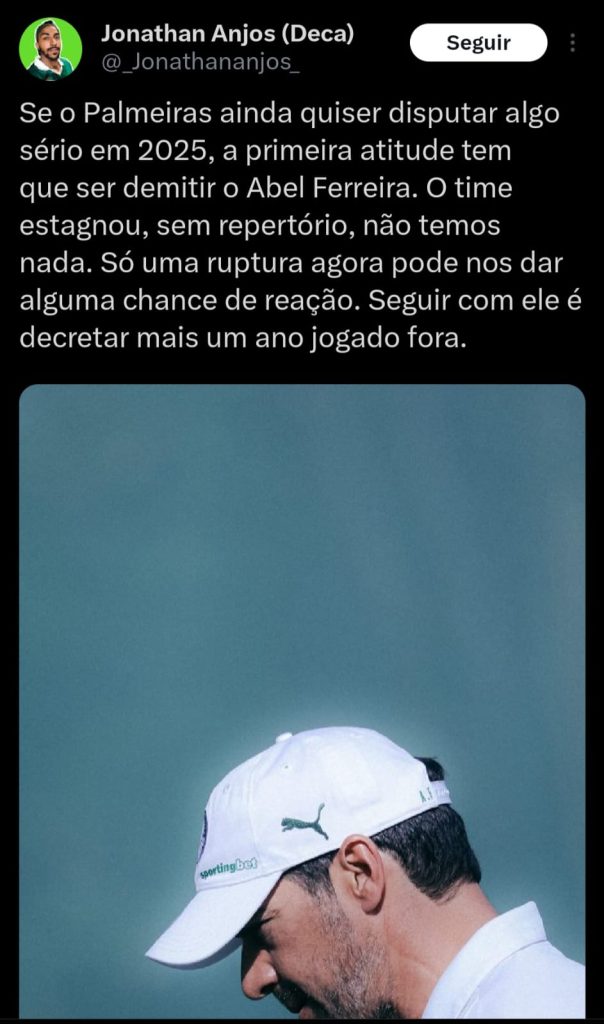Open the @_Jonathananjos_ profile handle

(x=201, y=62)
